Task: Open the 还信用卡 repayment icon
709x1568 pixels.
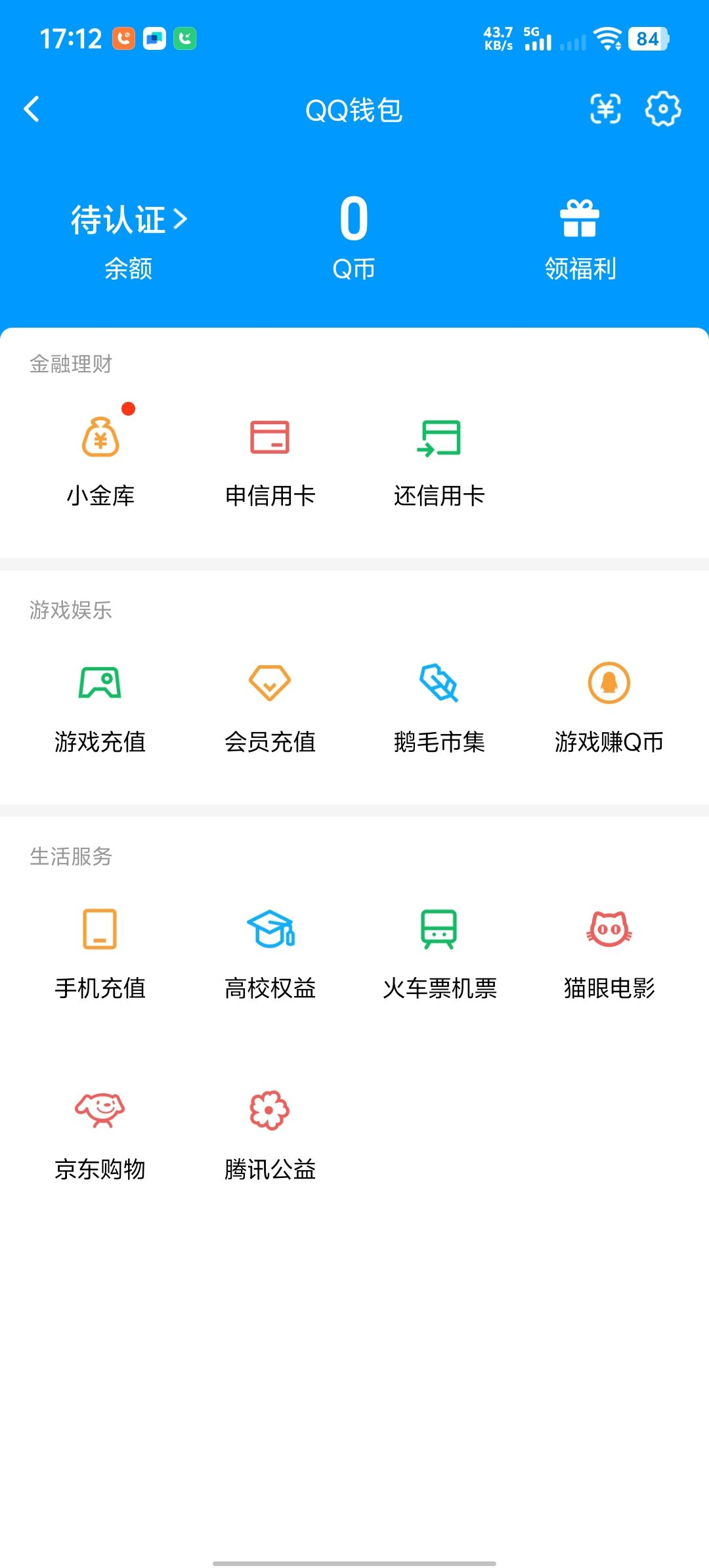Action: click(440, 439)
